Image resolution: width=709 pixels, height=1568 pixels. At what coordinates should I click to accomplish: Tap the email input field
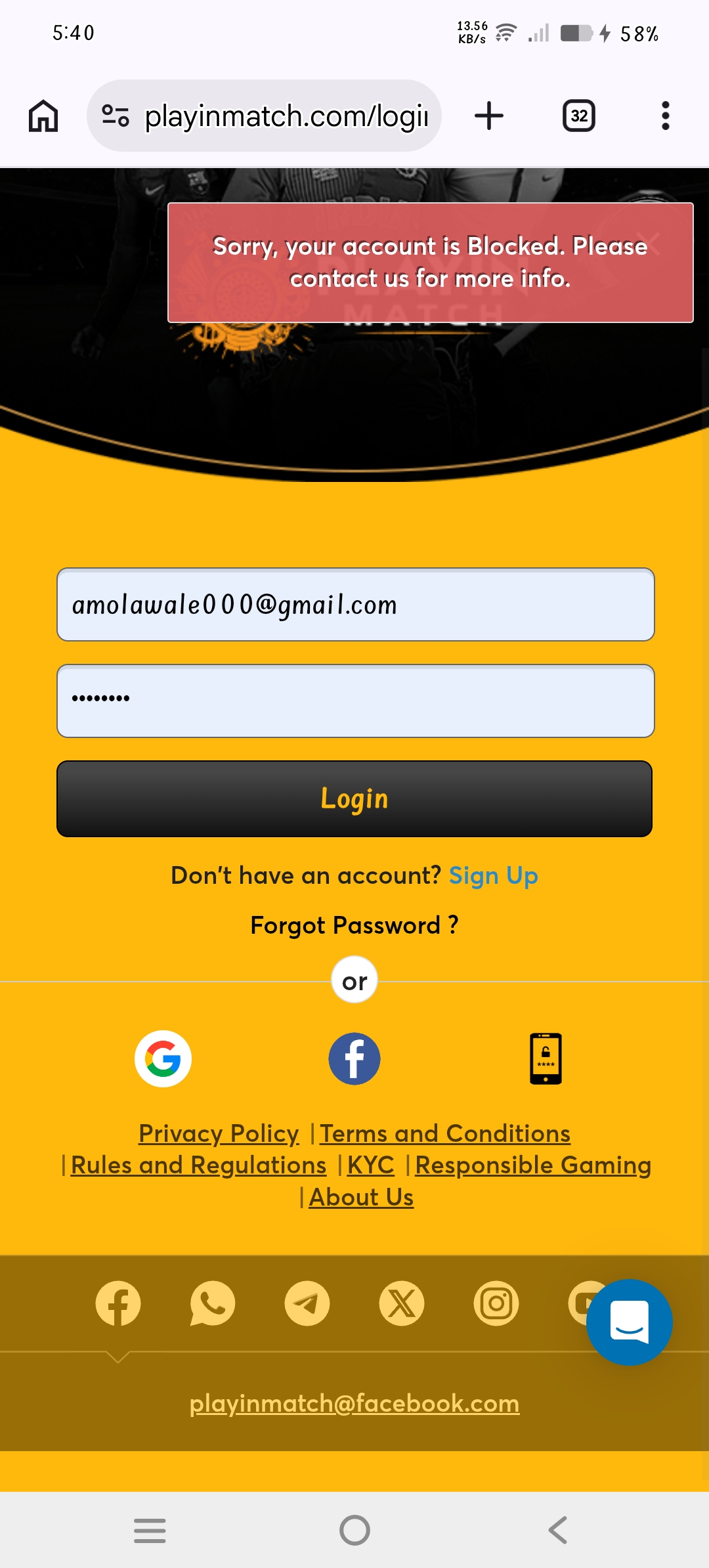355,604
